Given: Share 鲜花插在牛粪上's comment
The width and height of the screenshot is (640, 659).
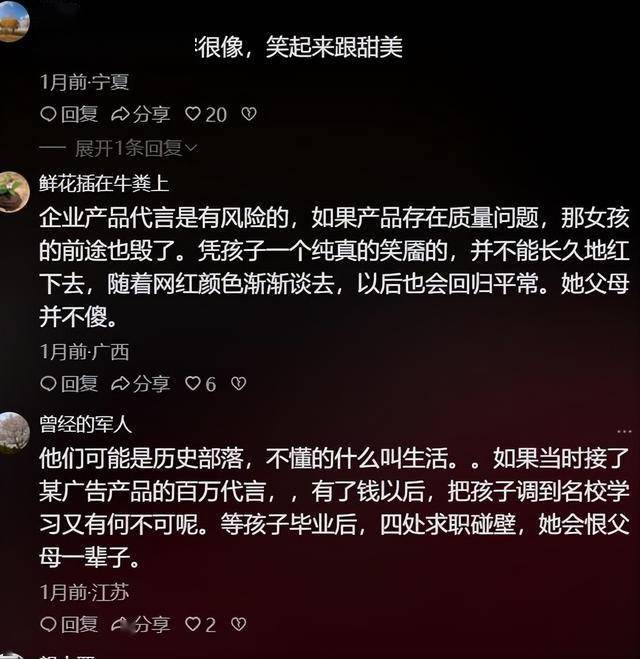Looking at the screenshot, I should pyautogui.click(x=140, y=384).
